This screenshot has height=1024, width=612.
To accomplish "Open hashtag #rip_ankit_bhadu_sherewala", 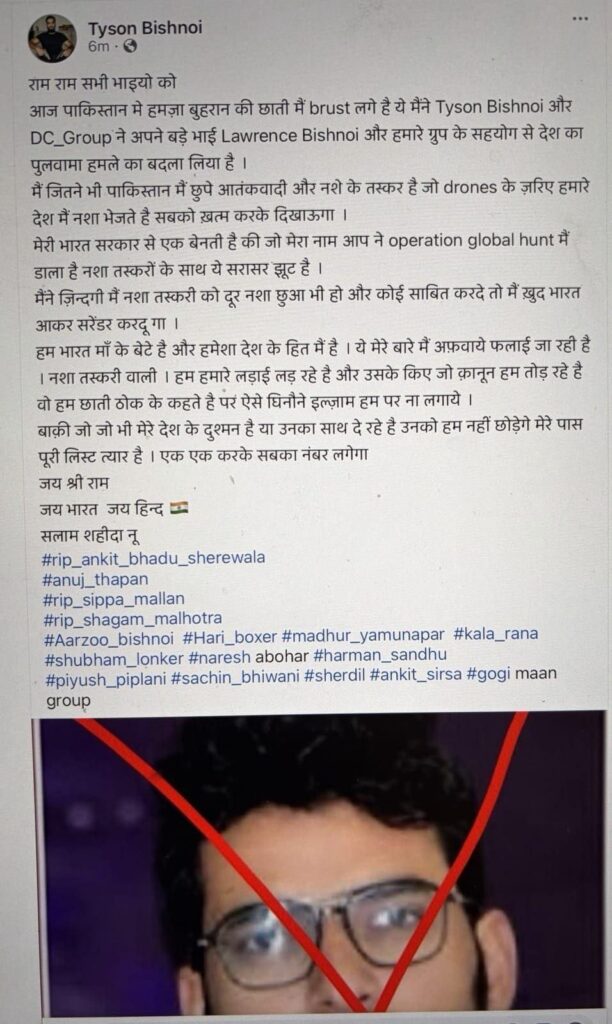I will pos(153,558).
